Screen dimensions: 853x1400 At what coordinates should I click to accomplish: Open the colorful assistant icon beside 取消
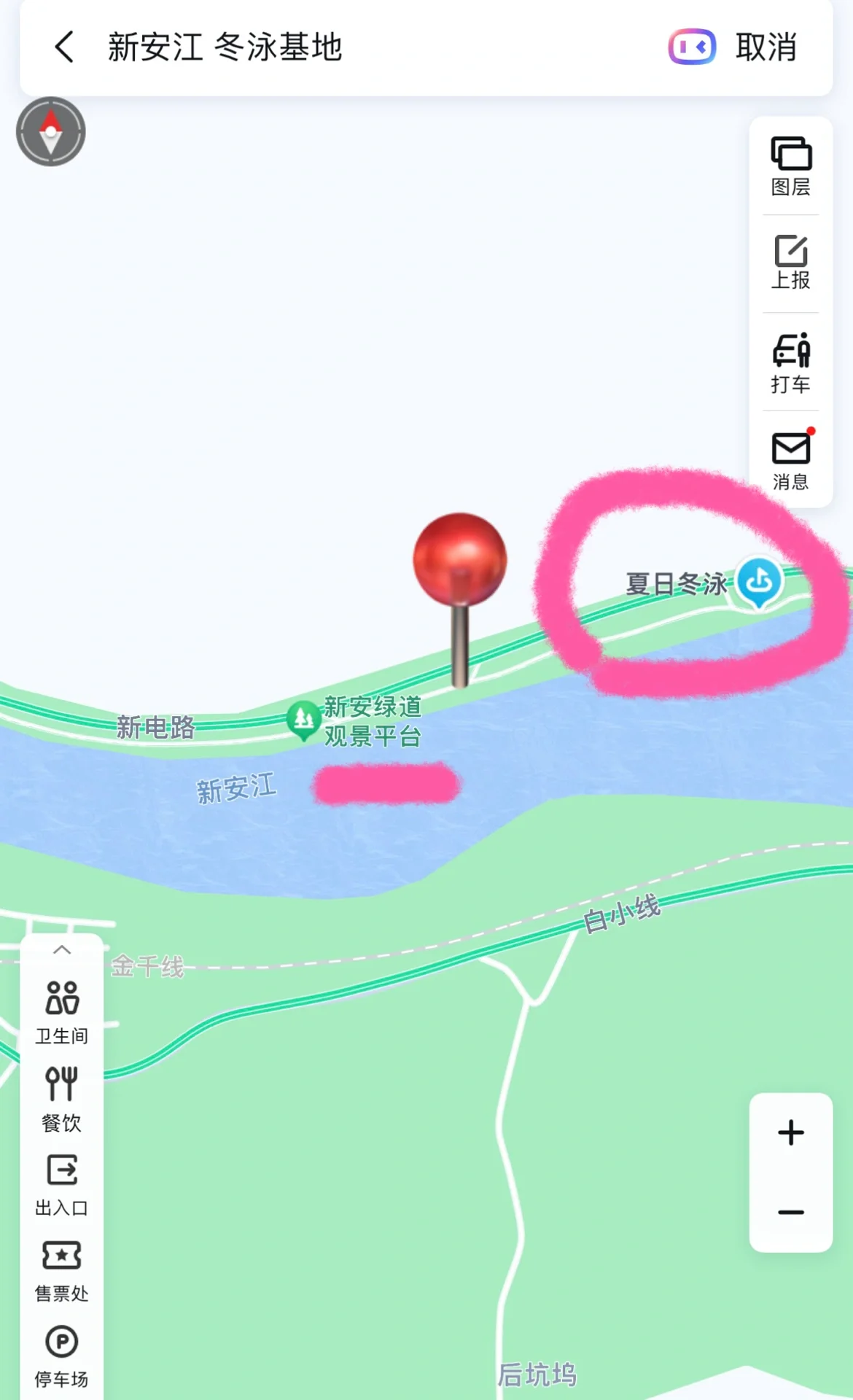[x=691, y=47]
